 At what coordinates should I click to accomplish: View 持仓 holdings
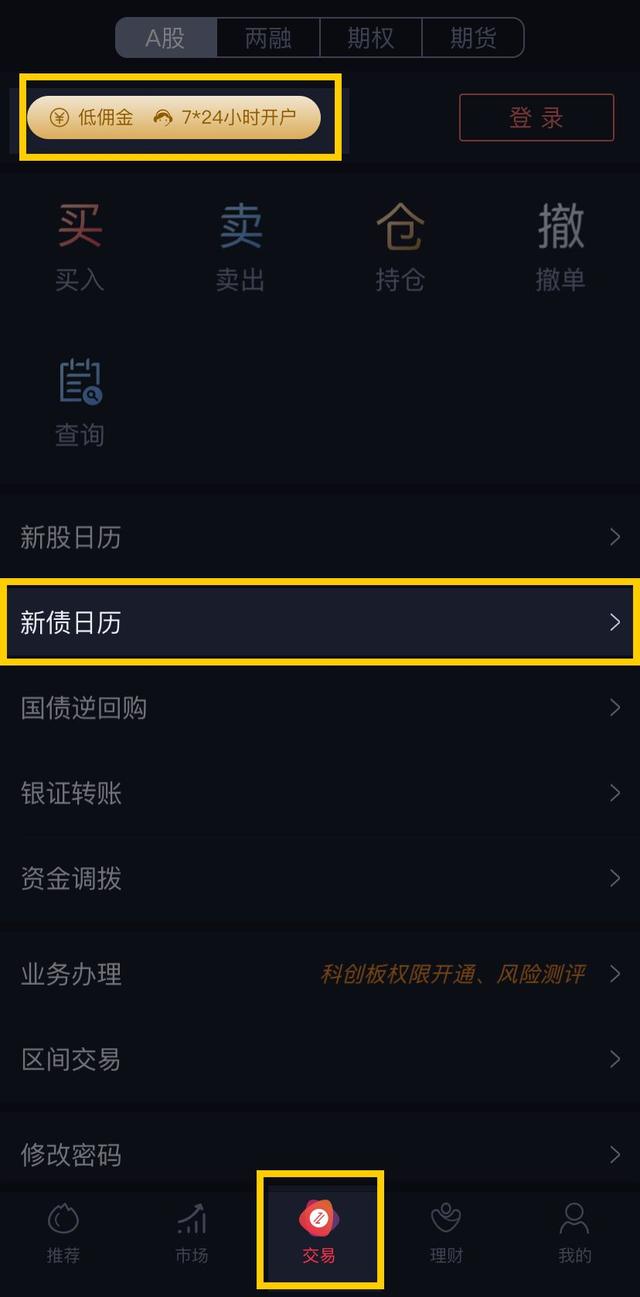coord(400,247)
